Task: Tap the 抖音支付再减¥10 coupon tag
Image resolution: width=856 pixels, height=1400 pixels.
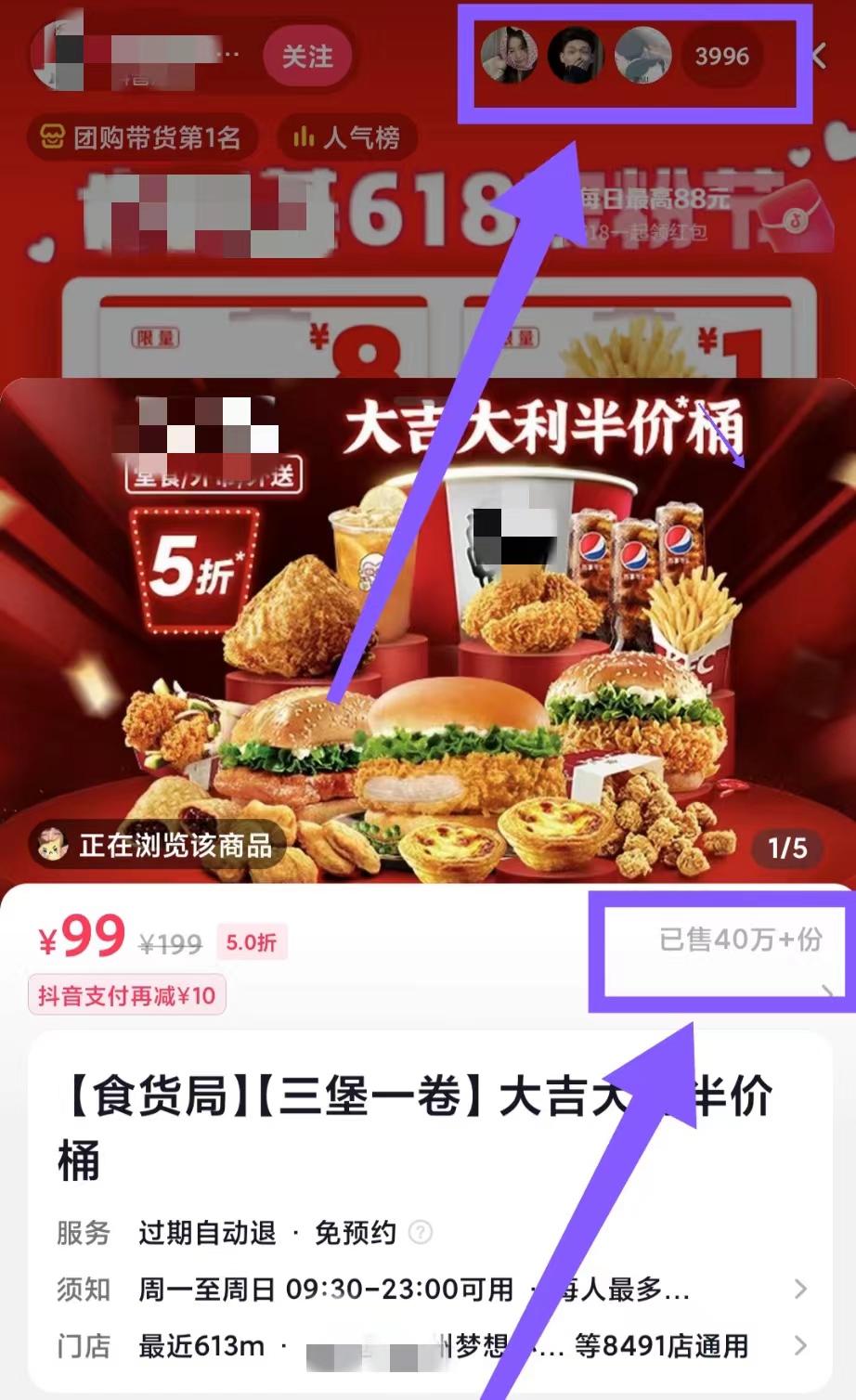Action: tap(125, 994)
